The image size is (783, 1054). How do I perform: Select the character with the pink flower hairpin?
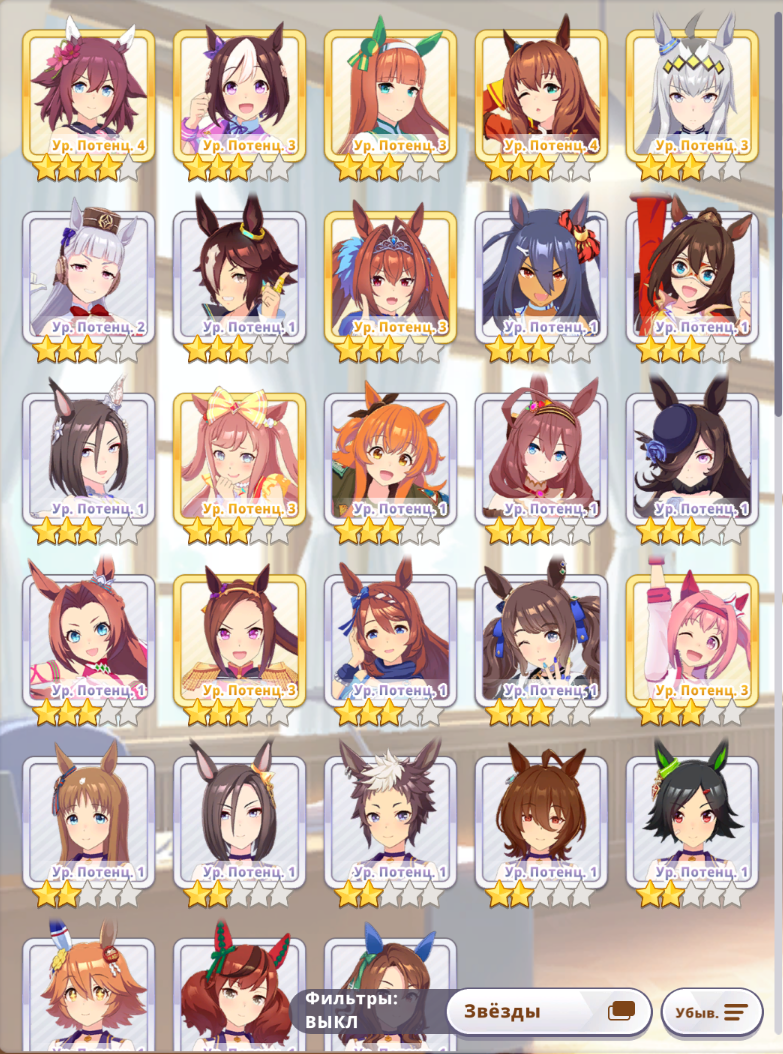[x=89, y=95]
